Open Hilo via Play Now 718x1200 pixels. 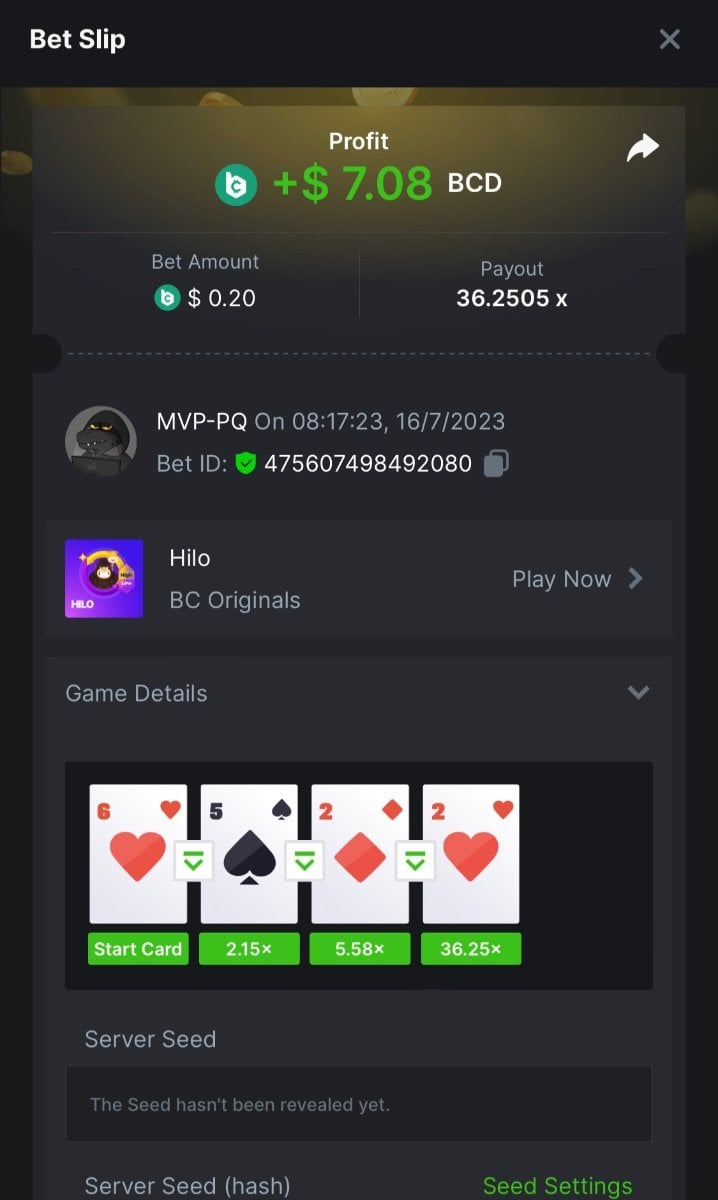(x=577, y=579)
